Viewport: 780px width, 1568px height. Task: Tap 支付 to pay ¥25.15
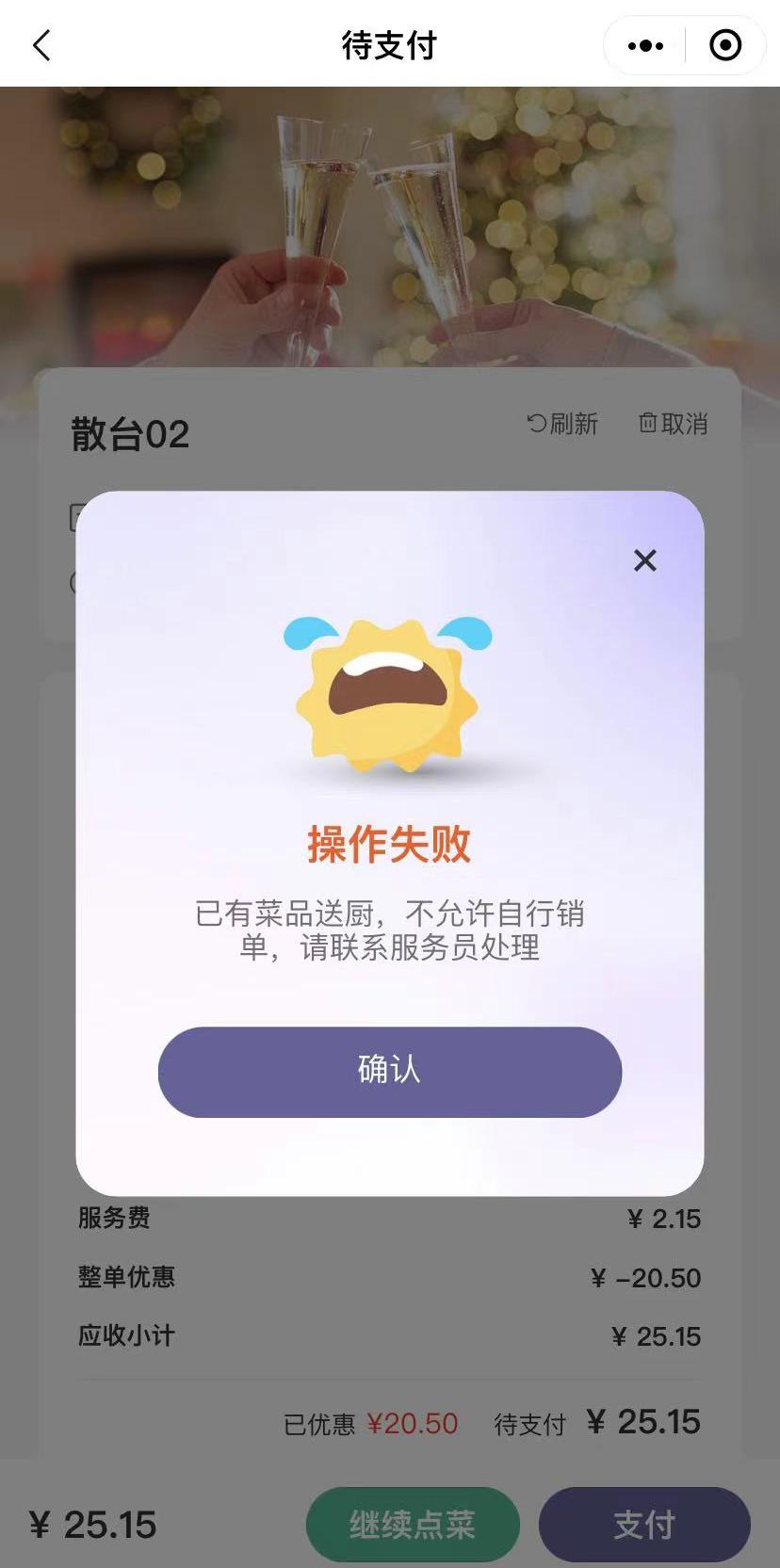pos(644,1524)
